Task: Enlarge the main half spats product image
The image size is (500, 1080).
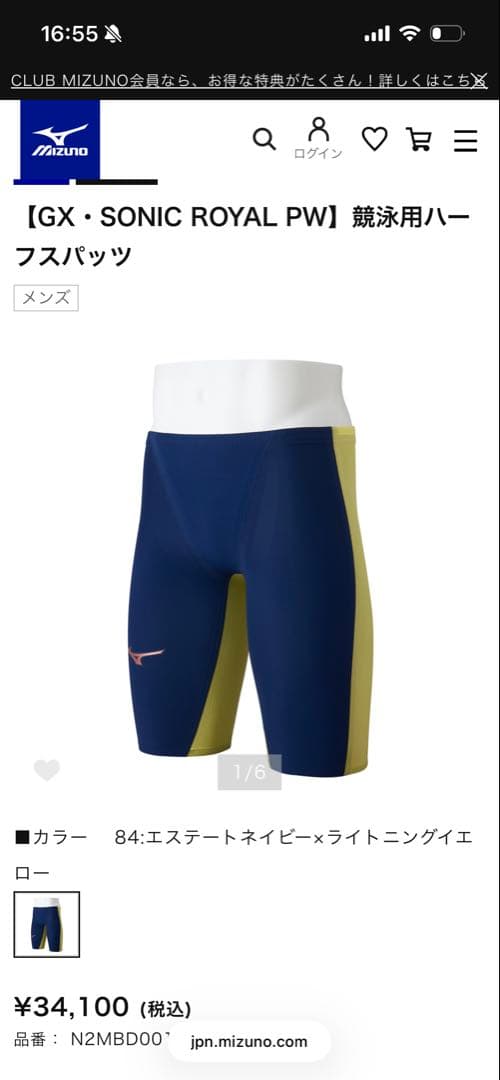Action: click(x=250, y=568)
